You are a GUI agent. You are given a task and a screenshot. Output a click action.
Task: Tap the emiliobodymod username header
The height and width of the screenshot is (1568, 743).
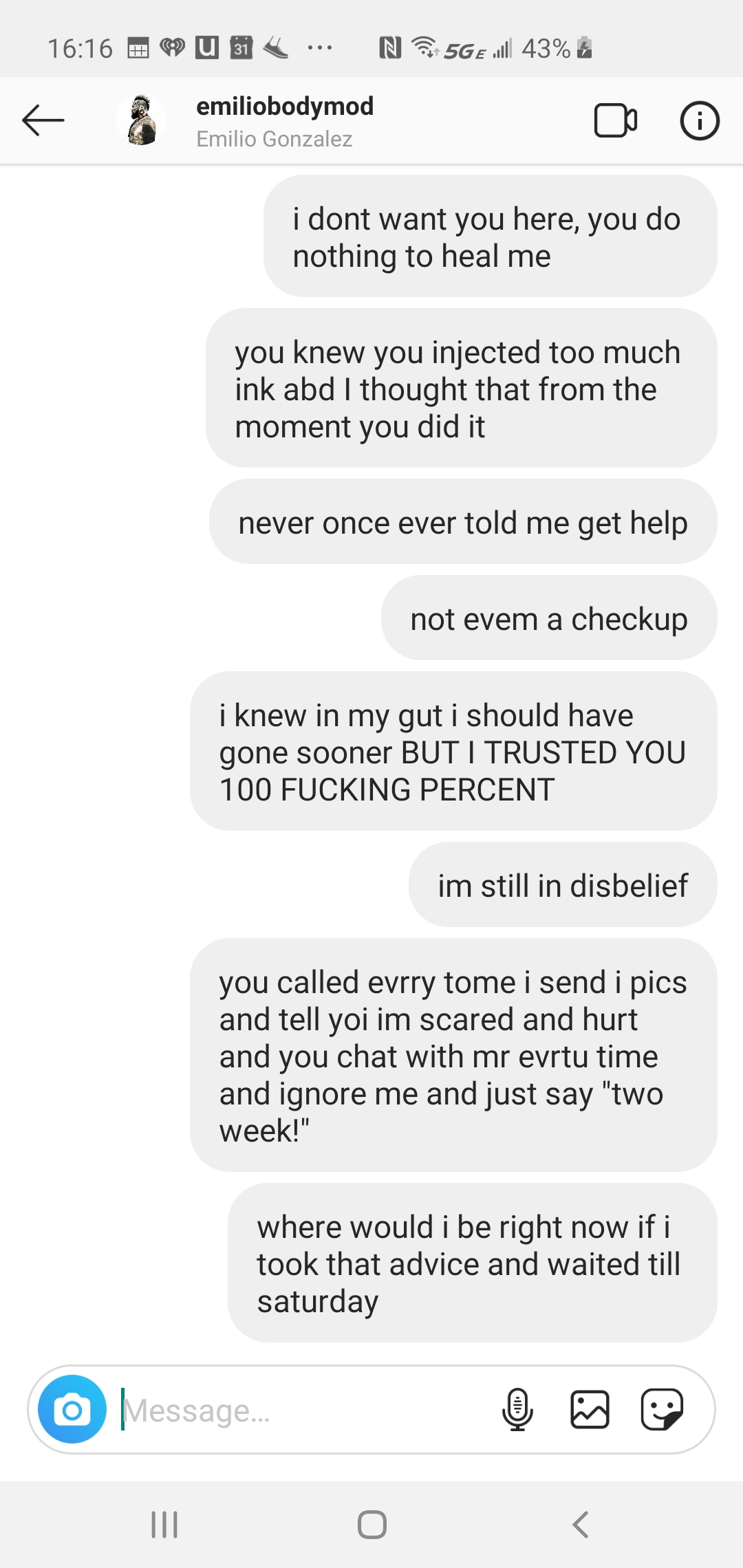click(x=284, y=107)
